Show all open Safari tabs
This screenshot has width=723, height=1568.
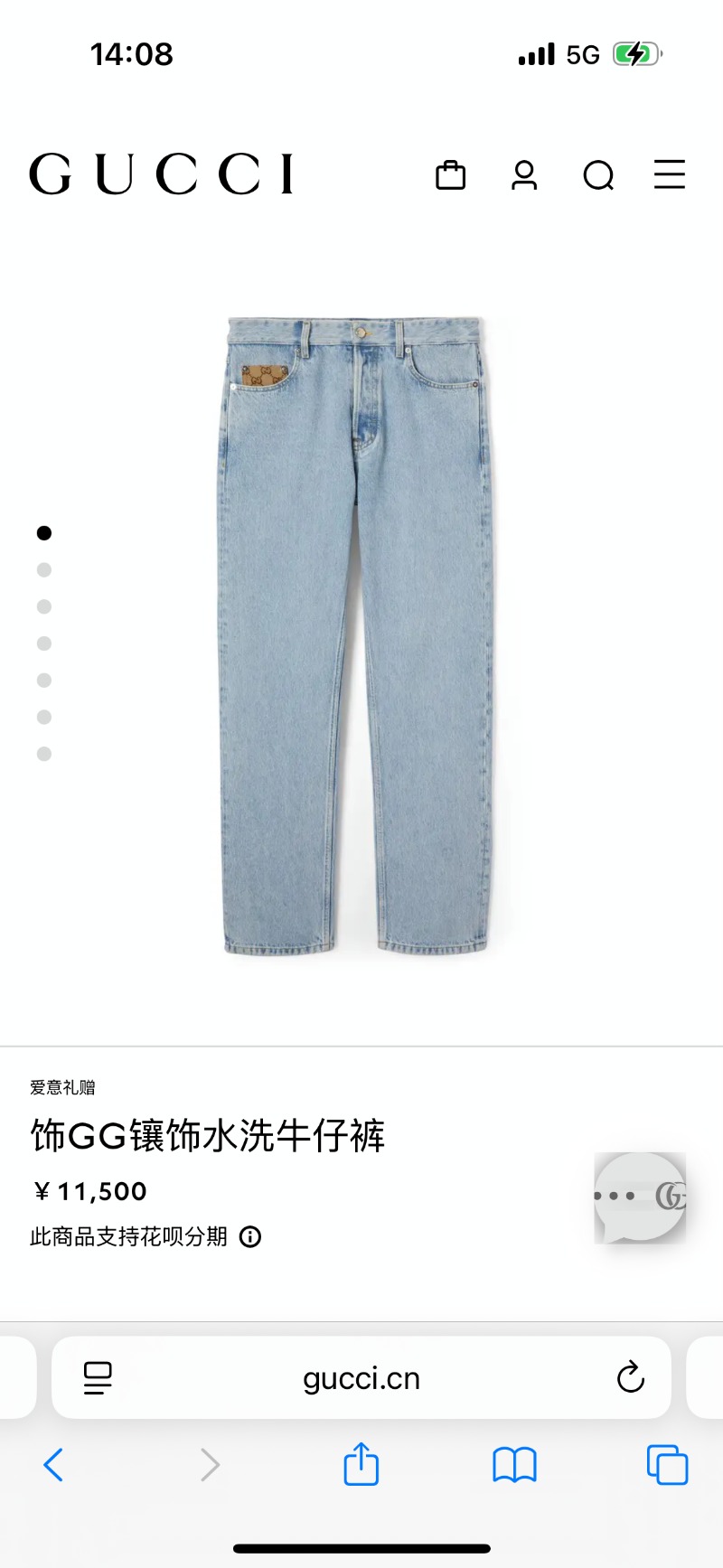tap(667, 1465)
